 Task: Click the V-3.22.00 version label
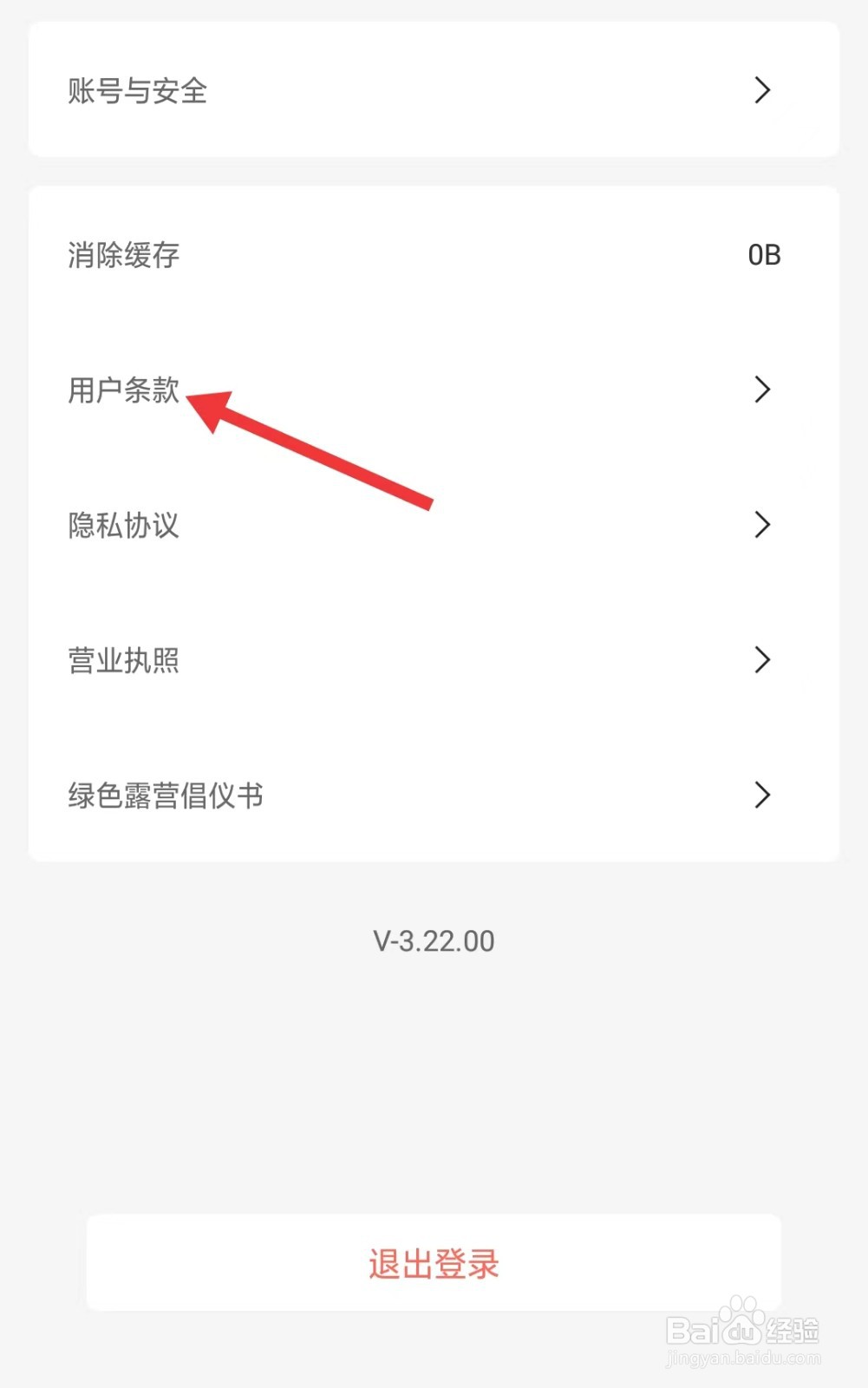(x=434, y=940)
